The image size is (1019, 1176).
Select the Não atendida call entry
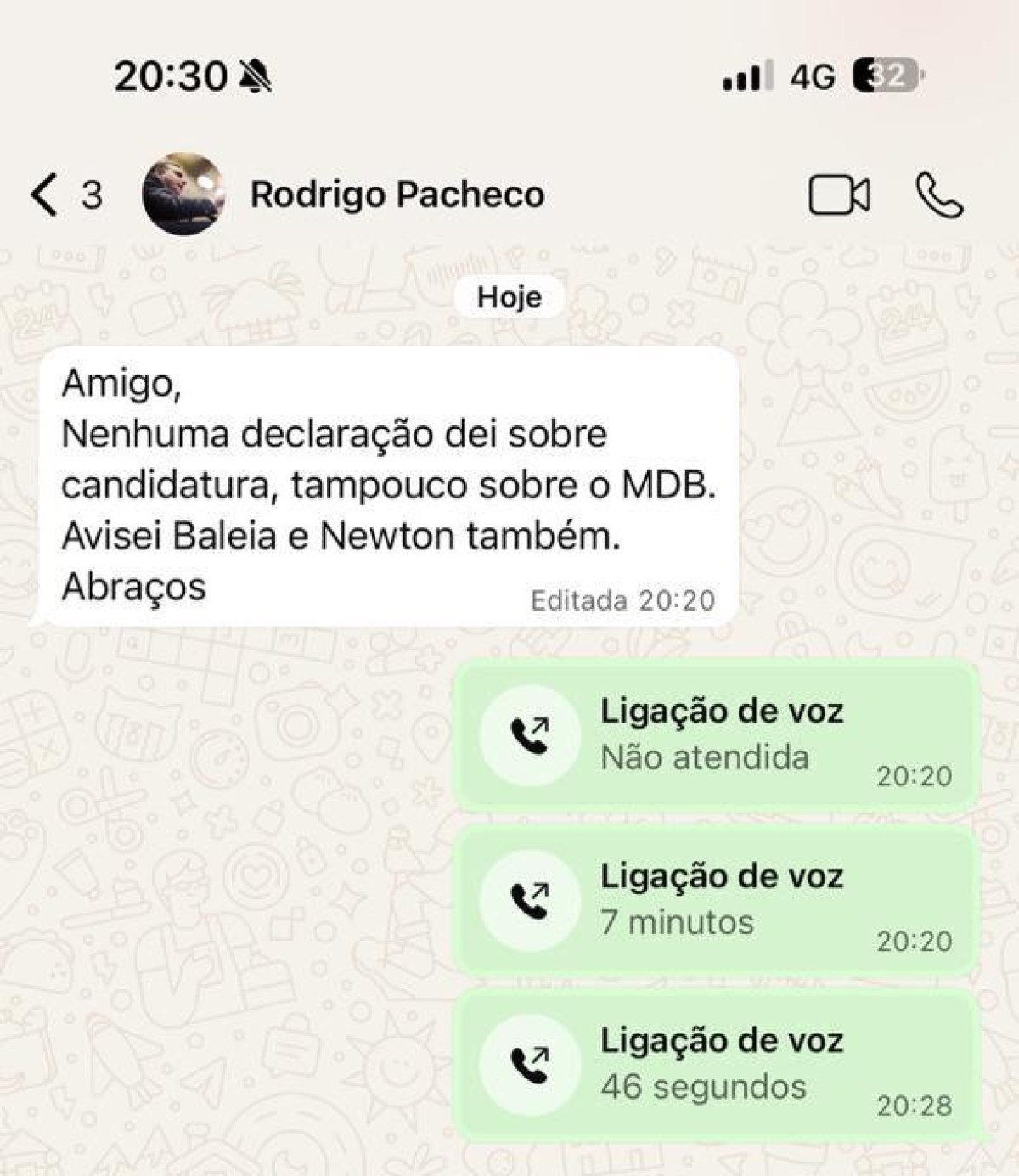click(x=707, y=755)
